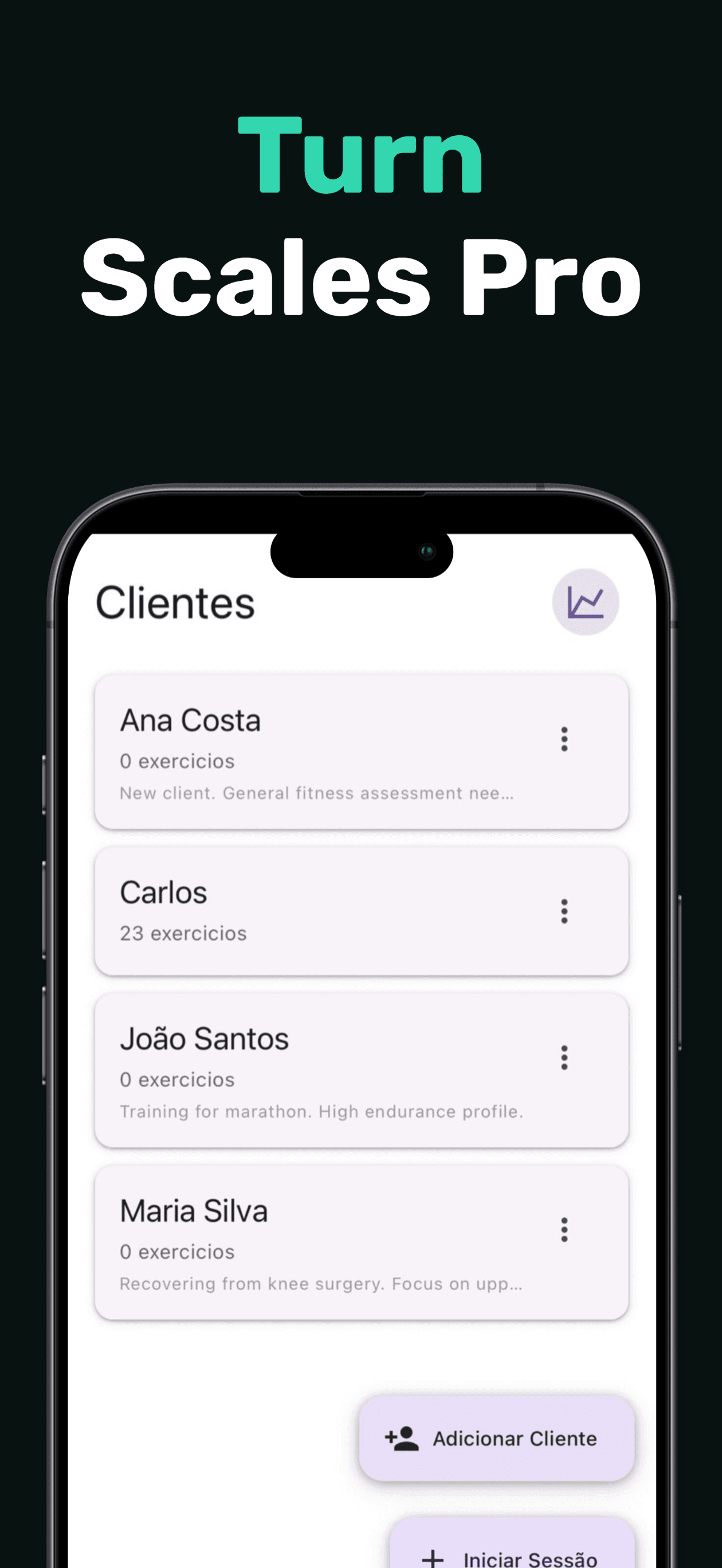Open the three-dot menu for Maria Silva
Image resolution: width=722 pixels, height=1568 pixels.
click(564, 1229)
